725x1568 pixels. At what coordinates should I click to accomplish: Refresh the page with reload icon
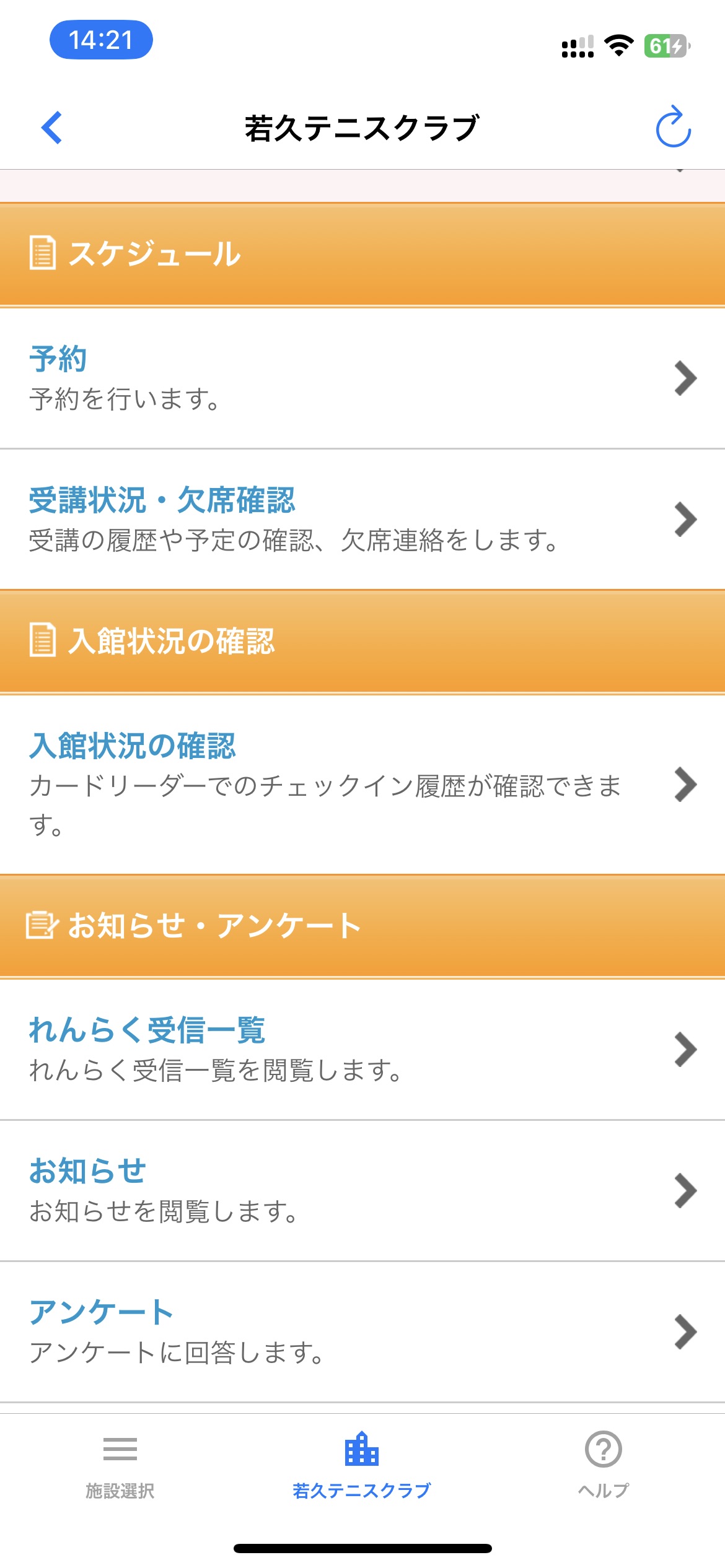click(x=673, y=128)
